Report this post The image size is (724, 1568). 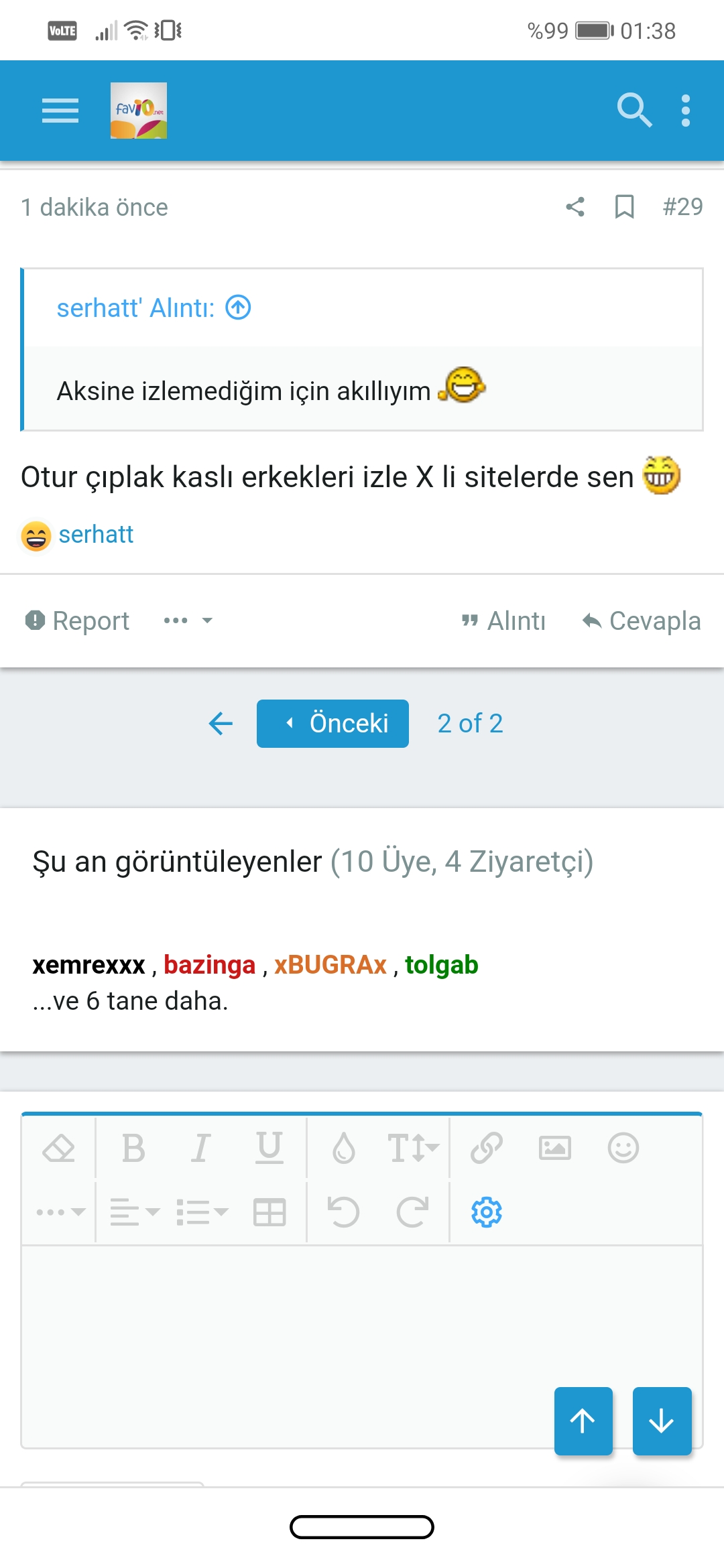pos(78,620)
